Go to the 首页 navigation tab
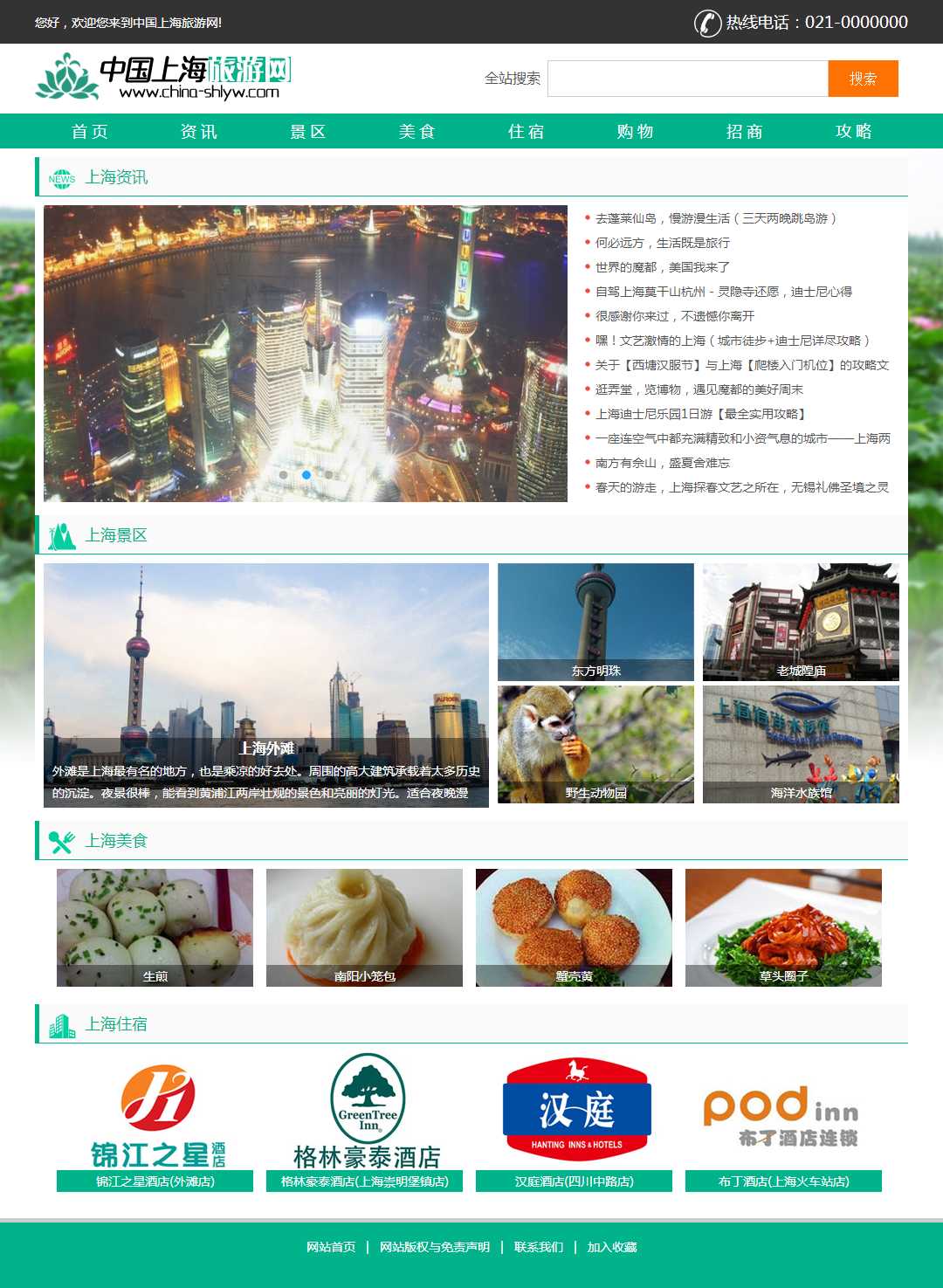The image size is (943, 1288). [89, 131]
